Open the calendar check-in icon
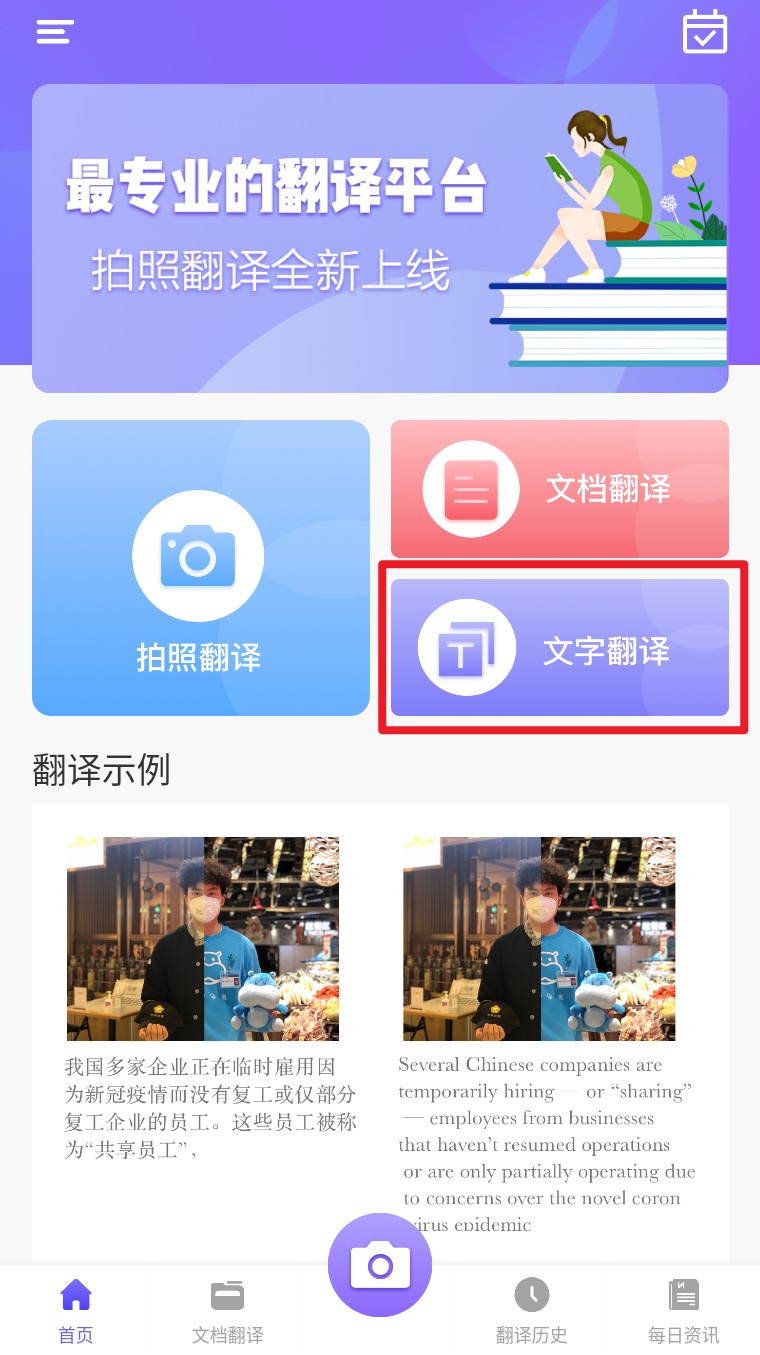Viewport: 760px width, 1355px height. tap(704, 32)
